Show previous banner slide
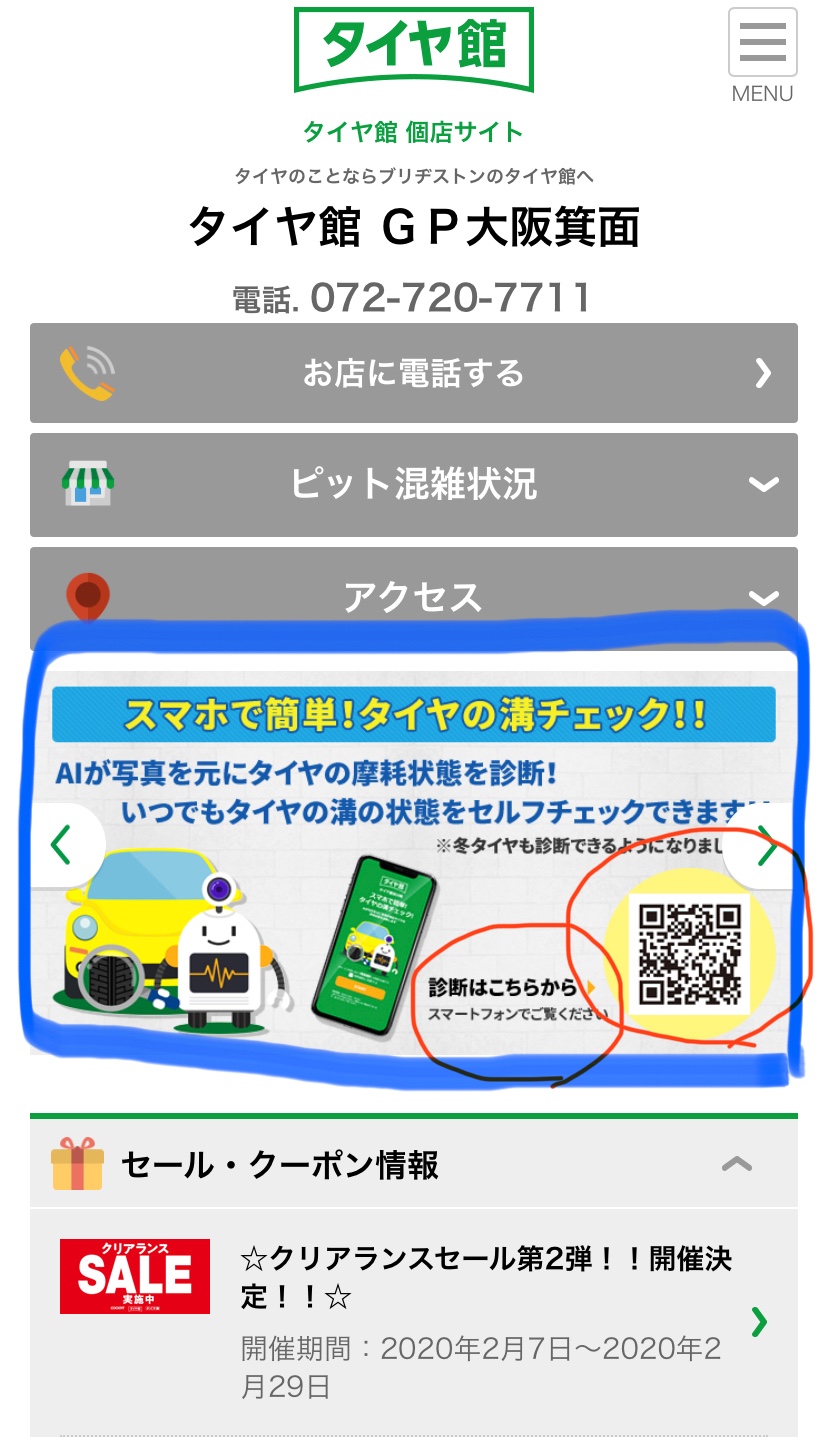 (62, 845)
